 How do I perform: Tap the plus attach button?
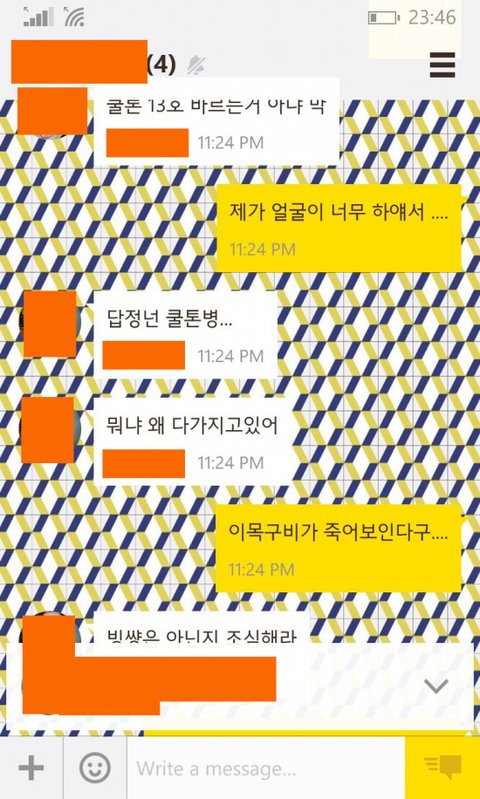pos(31,768)
